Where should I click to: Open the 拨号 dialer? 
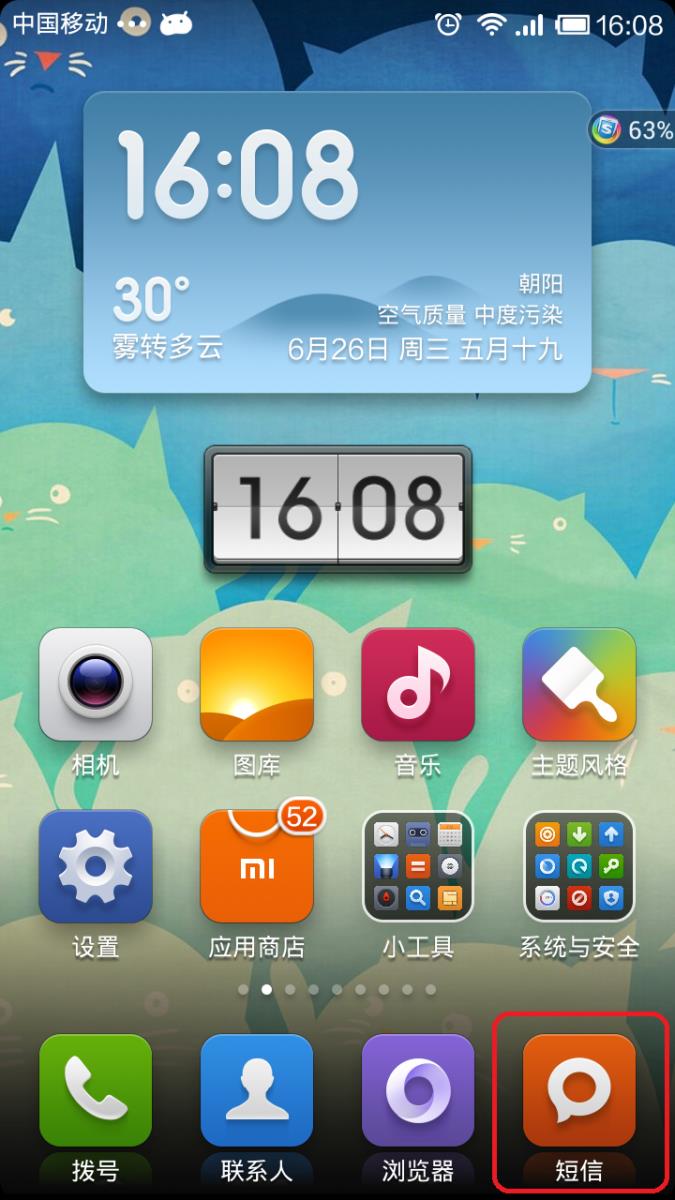[x=96, y=1090]
